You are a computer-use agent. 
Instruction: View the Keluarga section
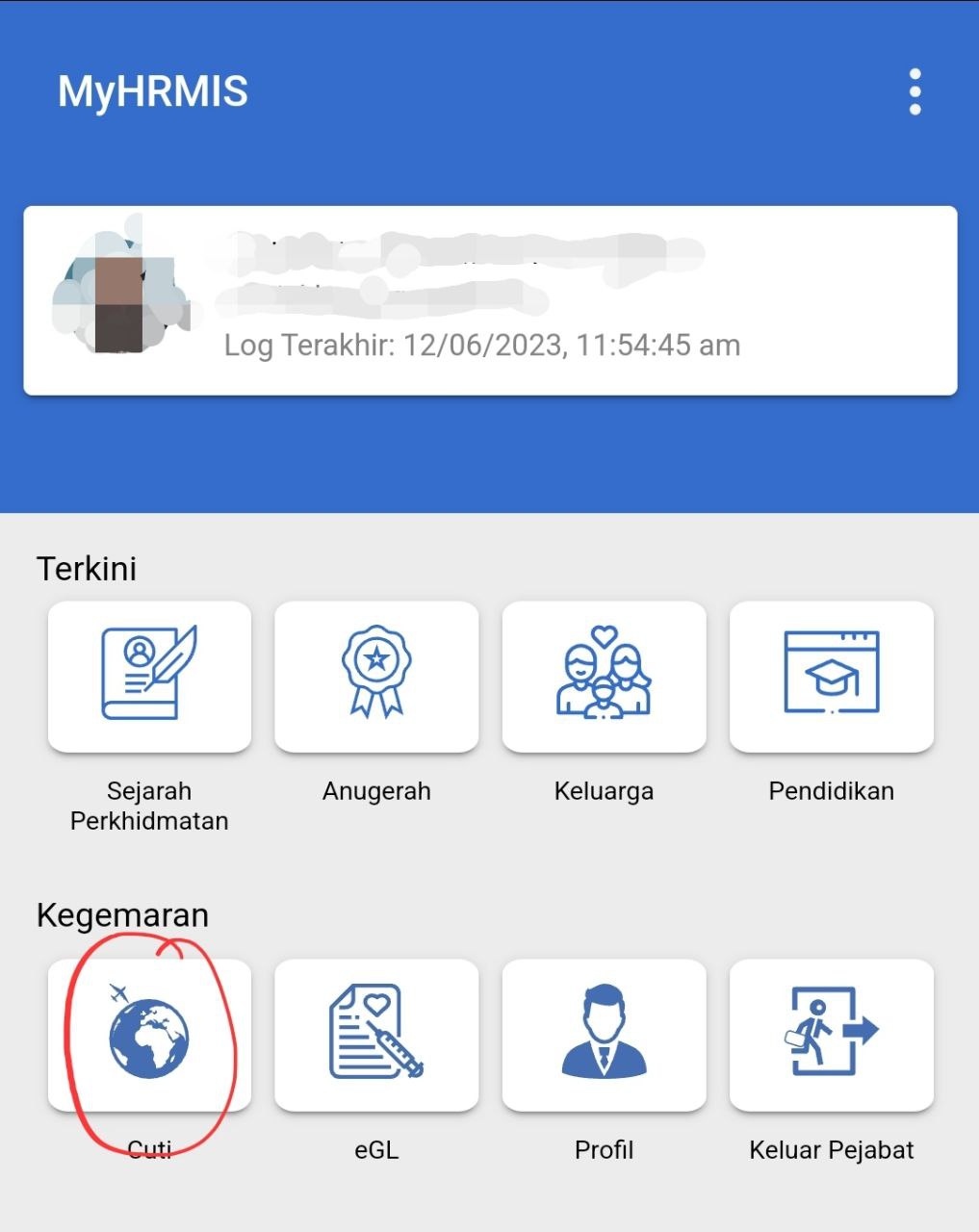[604, 677]
